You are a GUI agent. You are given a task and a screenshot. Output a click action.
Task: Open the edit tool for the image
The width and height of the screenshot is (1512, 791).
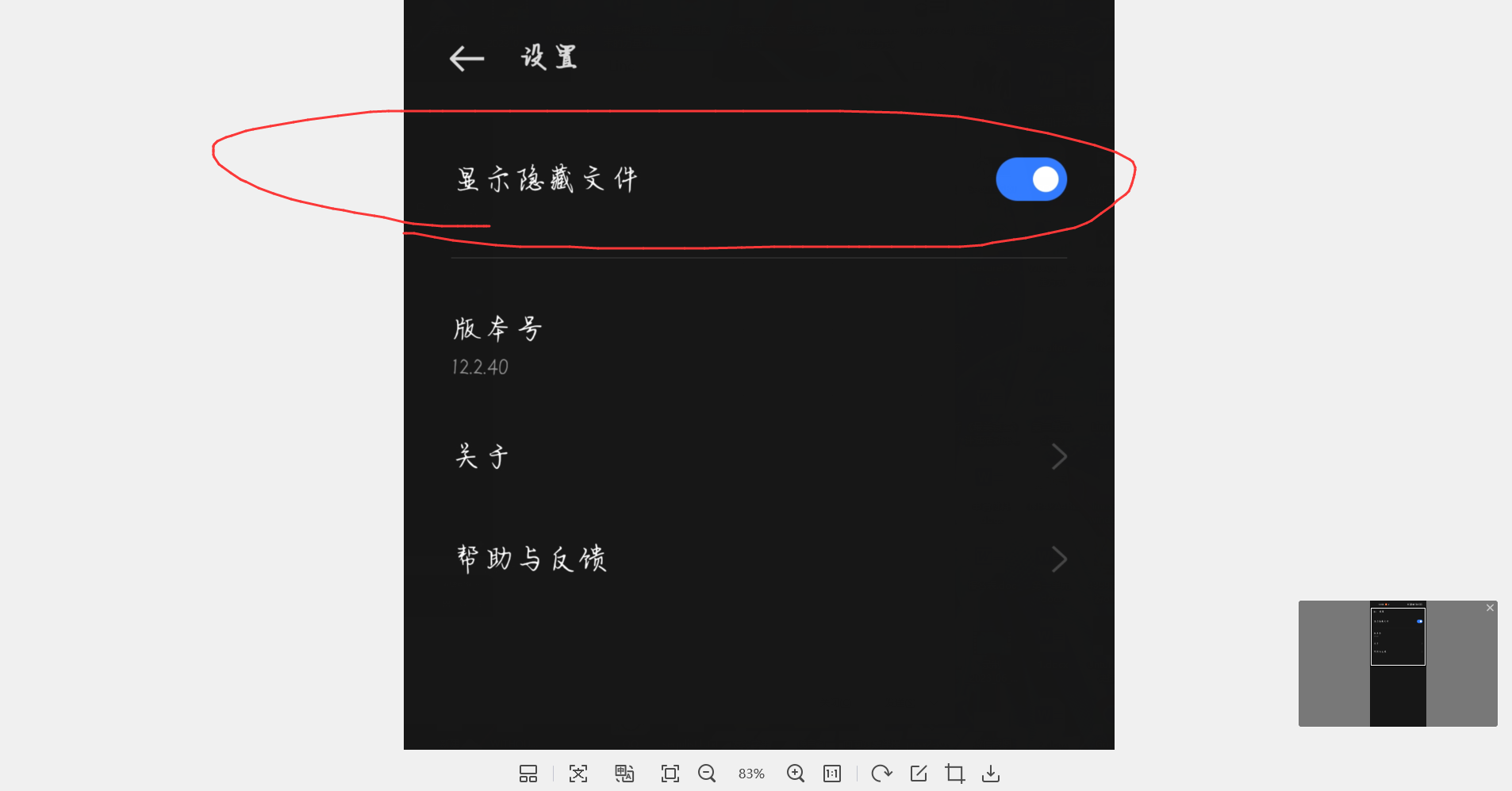pyautogui.click(x=919, y=774)
